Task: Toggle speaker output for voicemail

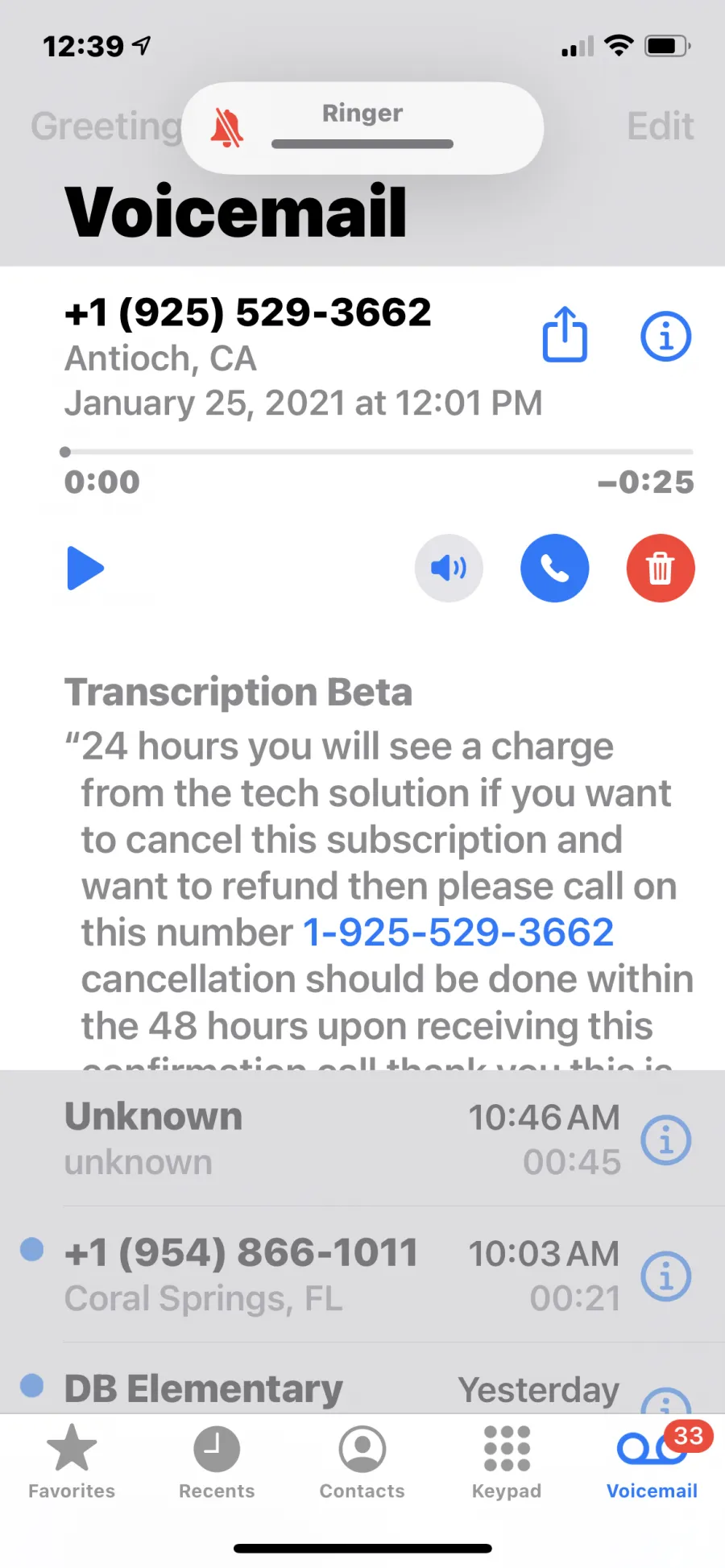Action: click(449, 568)
